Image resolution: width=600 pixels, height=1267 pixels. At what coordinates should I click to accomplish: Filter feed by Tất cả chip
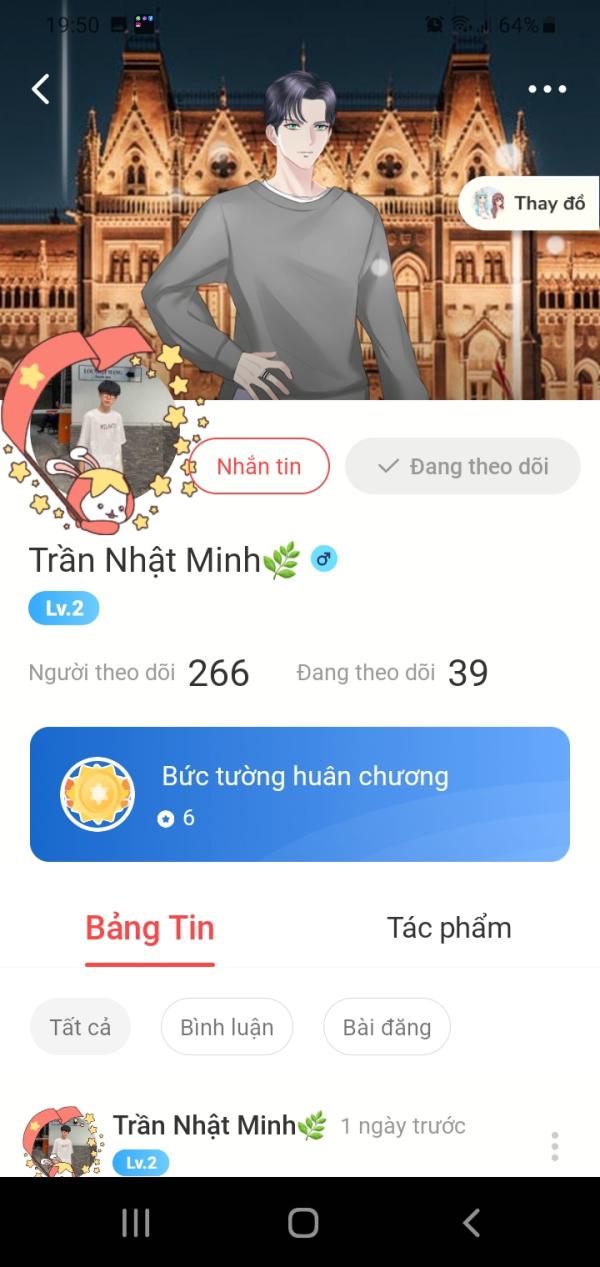80,1027
